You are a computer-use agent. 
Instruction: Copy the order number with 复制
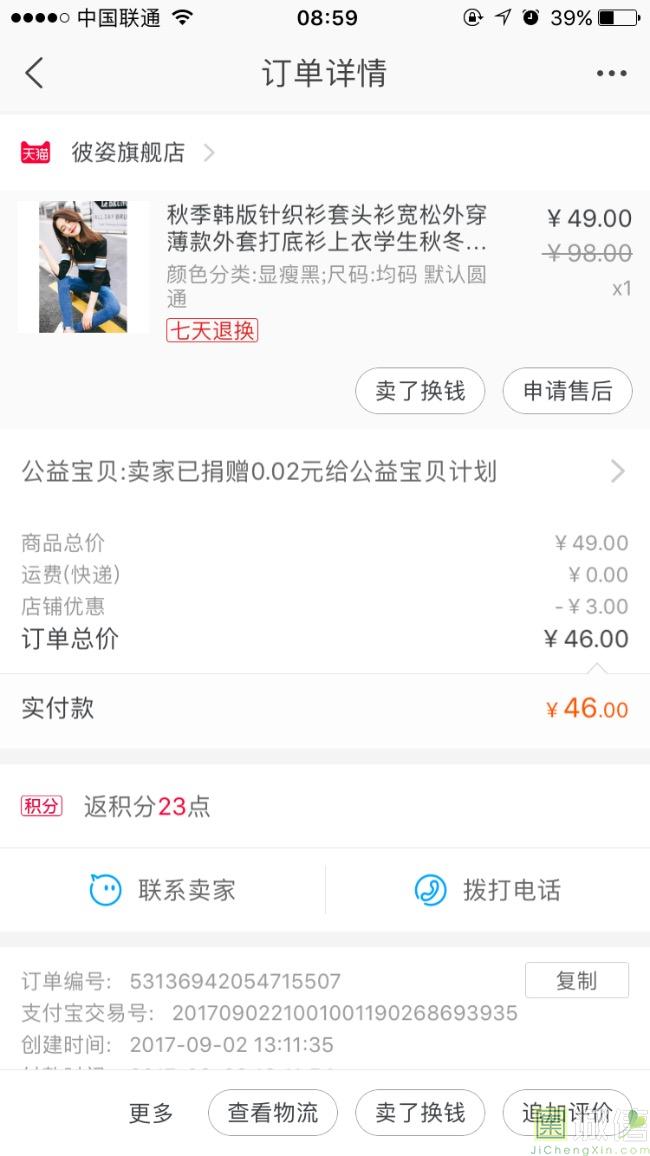pos(576,980)
